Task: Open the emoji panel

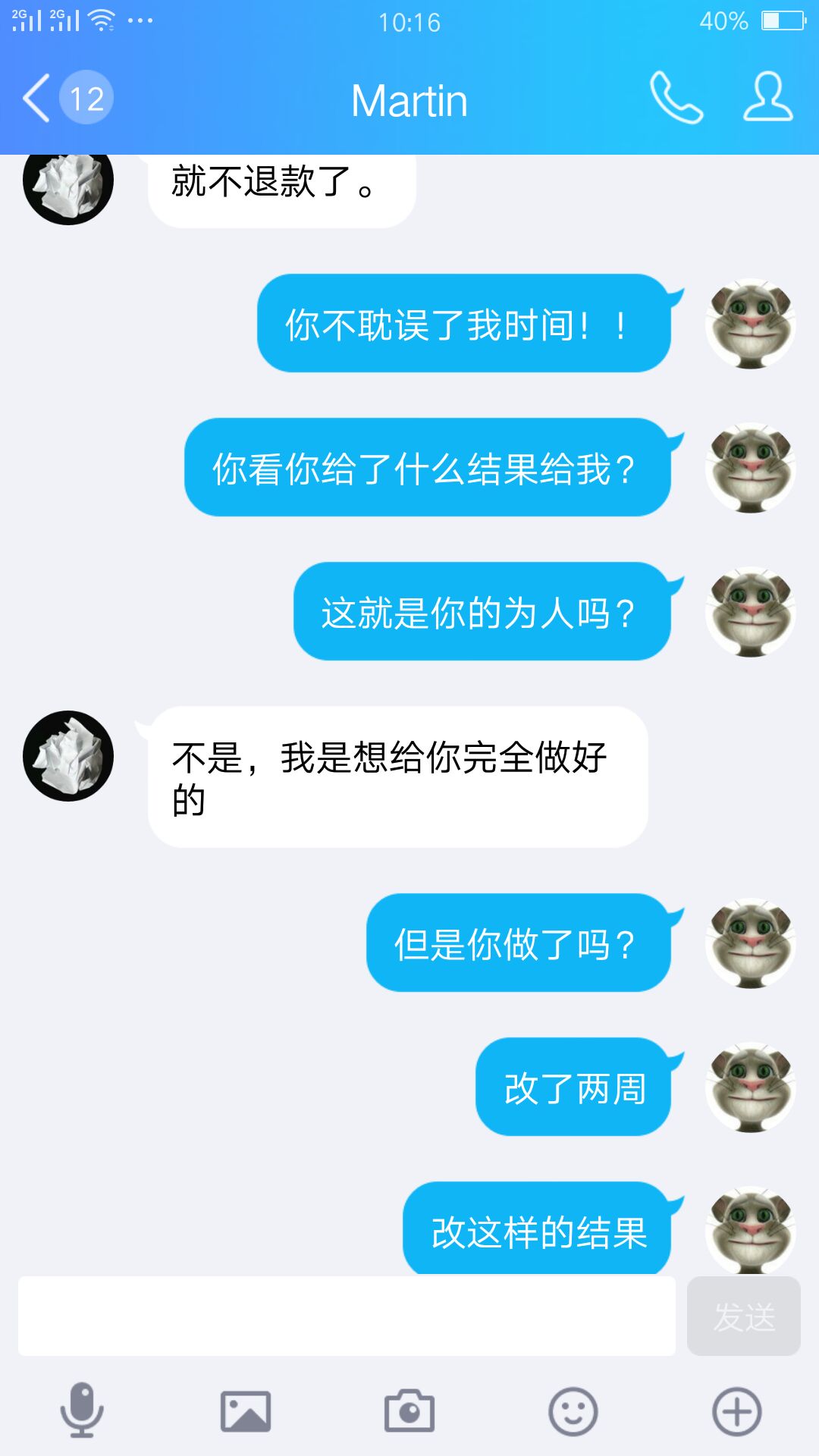Action: click(x=573, y=1411)
